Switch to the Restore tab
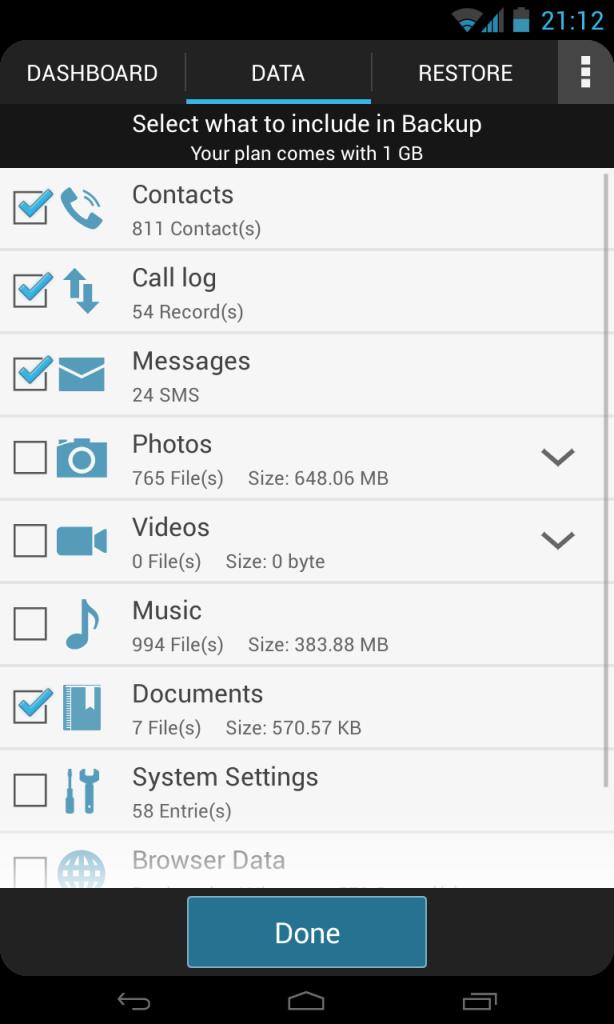This screenshot has width=614, height=1024. 465,73
